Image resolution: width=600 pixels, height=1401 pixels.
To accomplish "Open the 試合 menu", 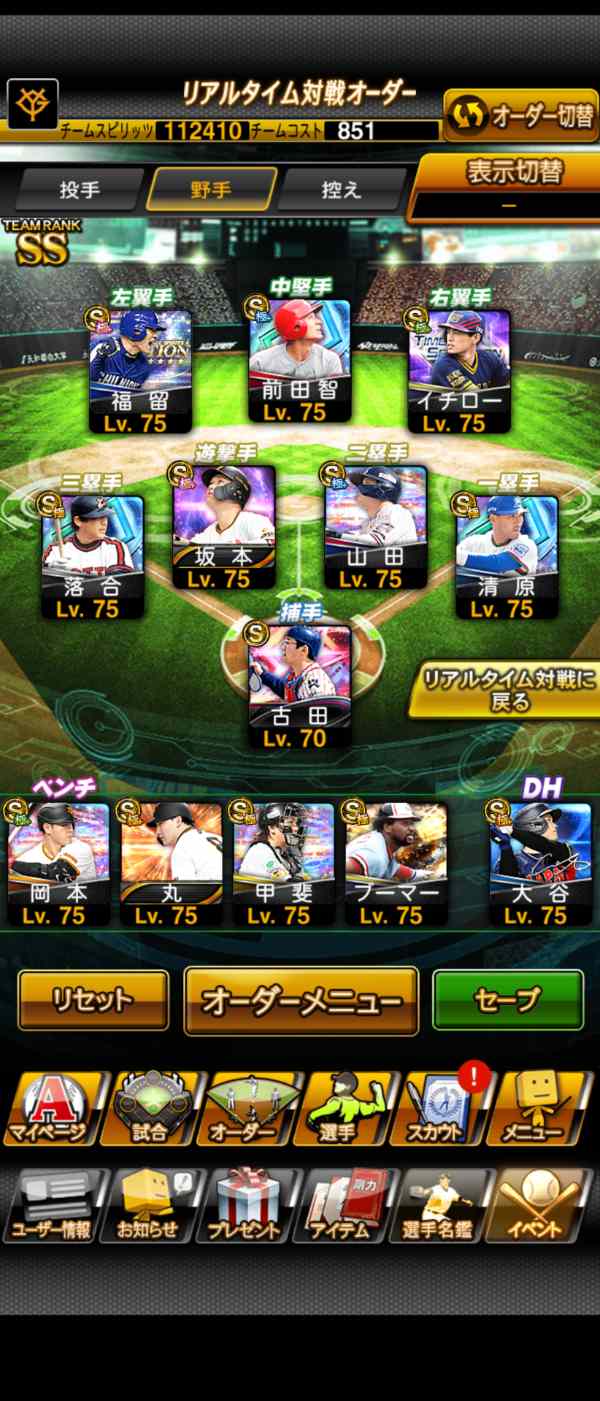I will 152,1108.
